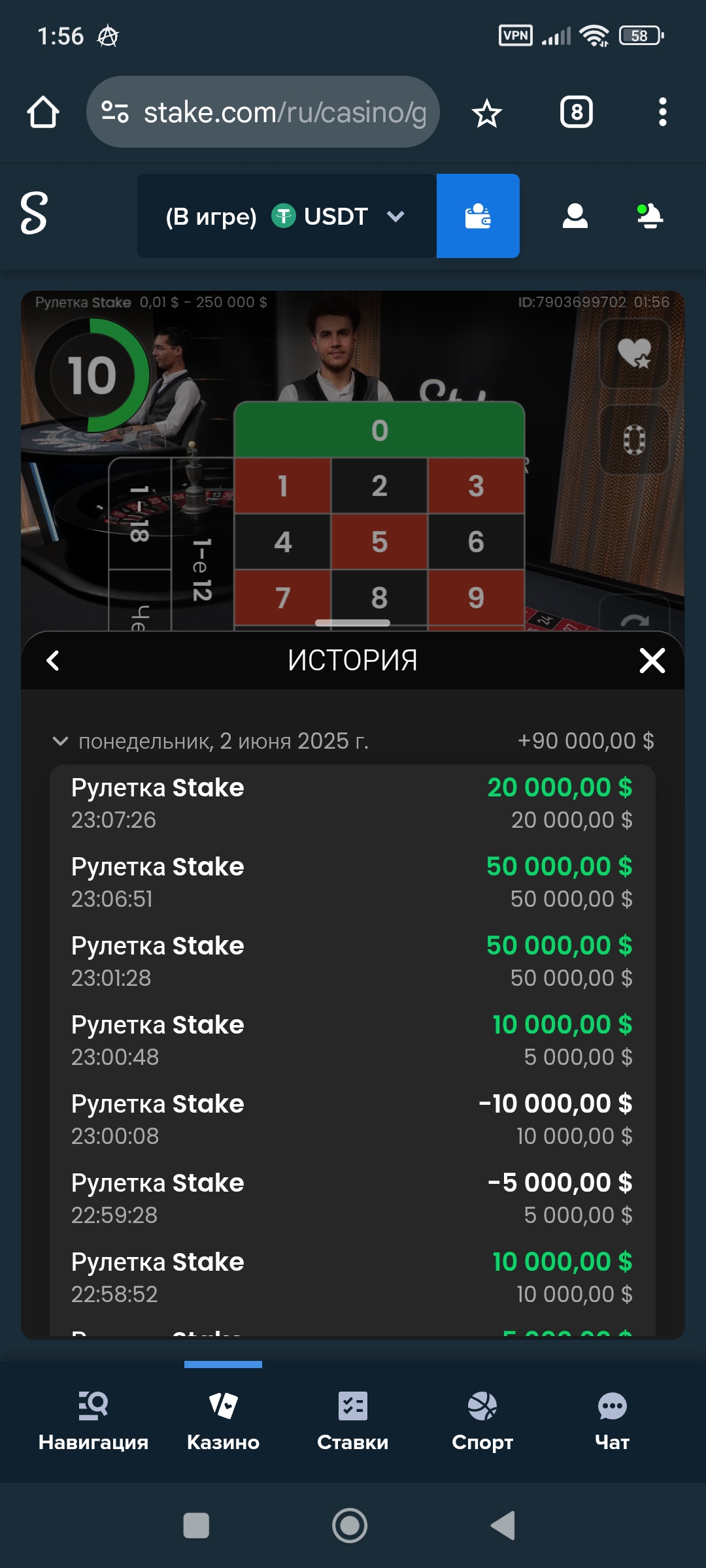Open the browser tab switcher
The width and height of the screenshot is (706, 1568).
[577, 112]
